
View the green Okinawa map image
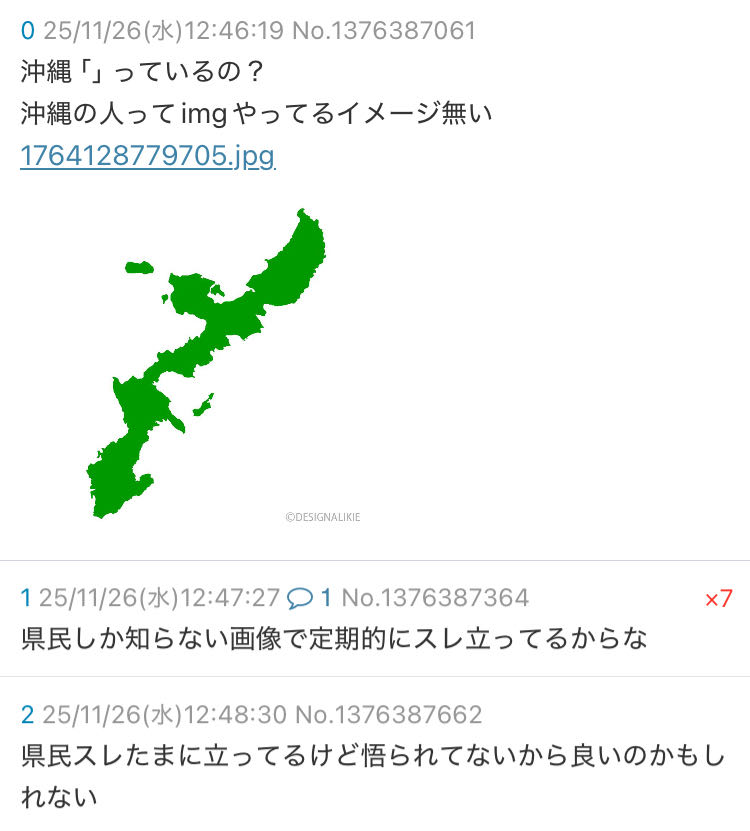coord(205,365)
